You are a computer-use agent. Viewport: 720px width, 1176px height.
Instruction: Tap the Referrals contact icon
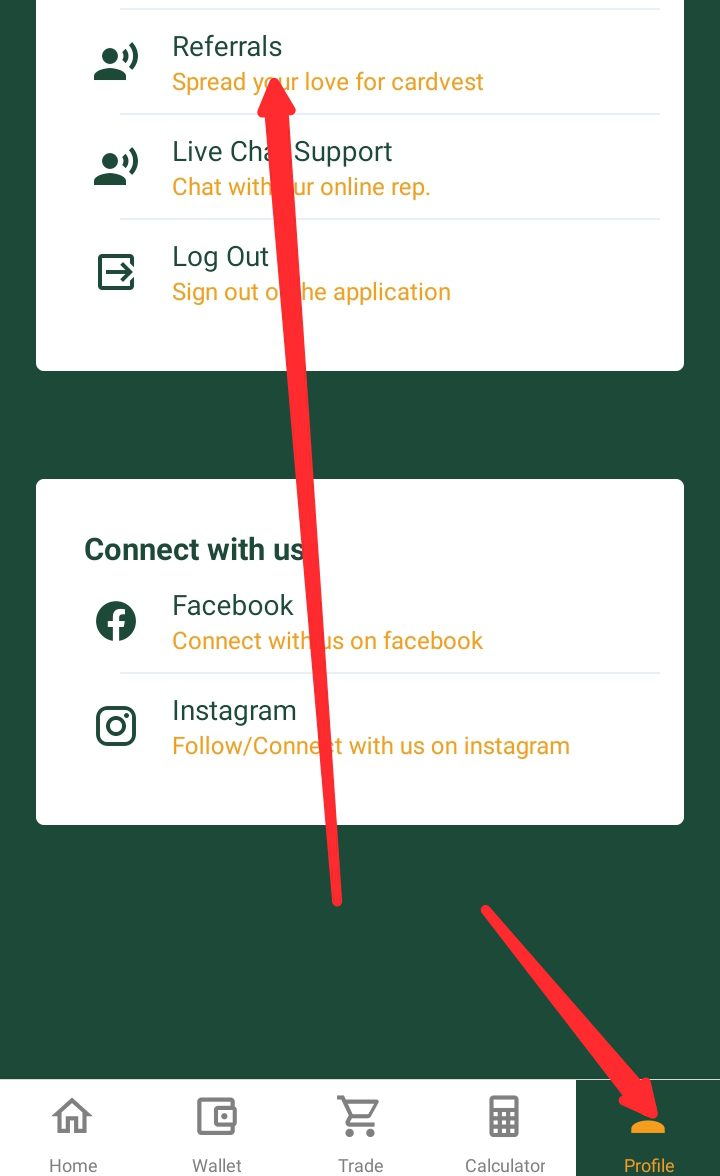(x=115, y=60)
